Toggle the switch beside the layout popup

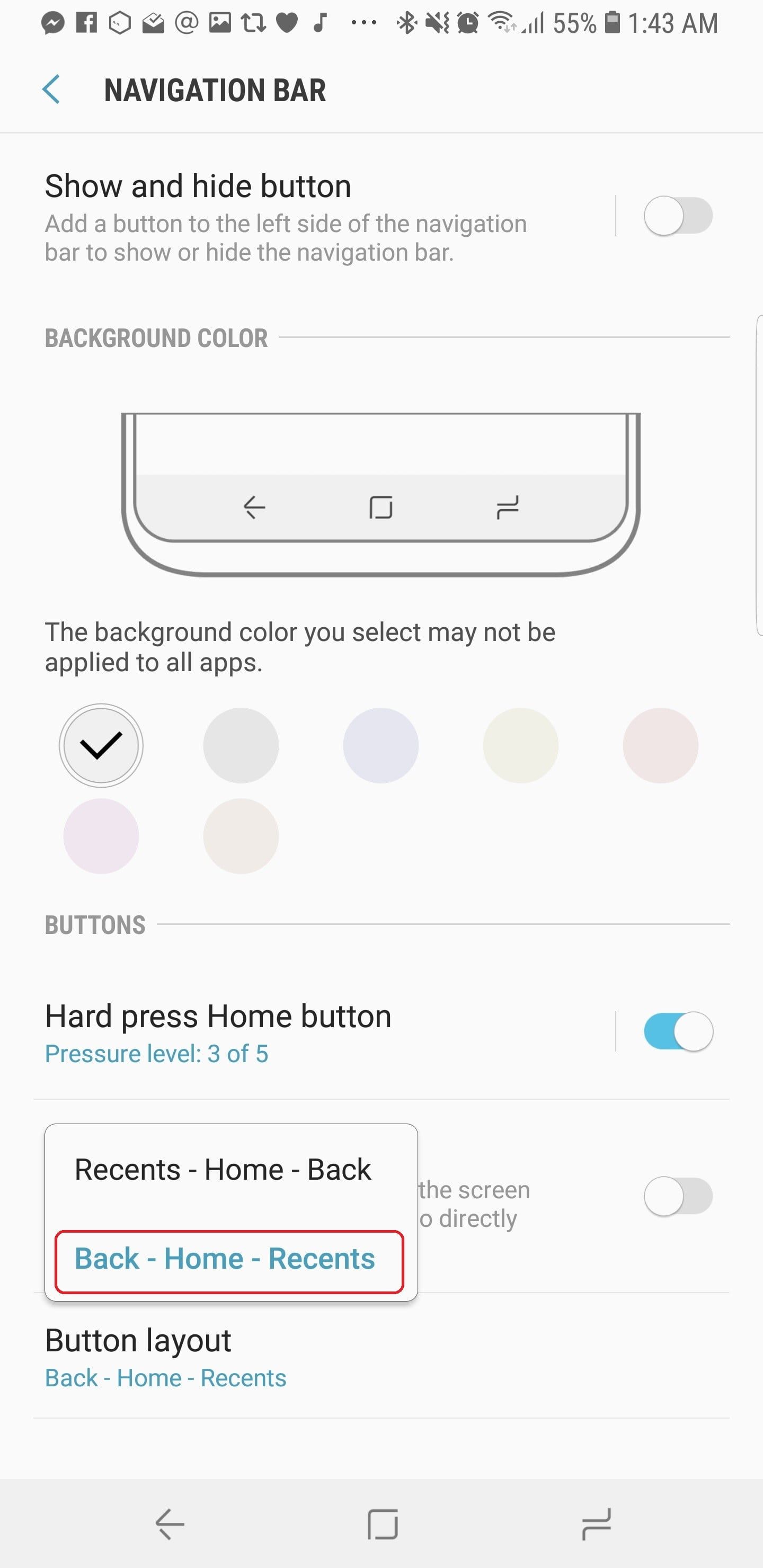point(678,1196)
